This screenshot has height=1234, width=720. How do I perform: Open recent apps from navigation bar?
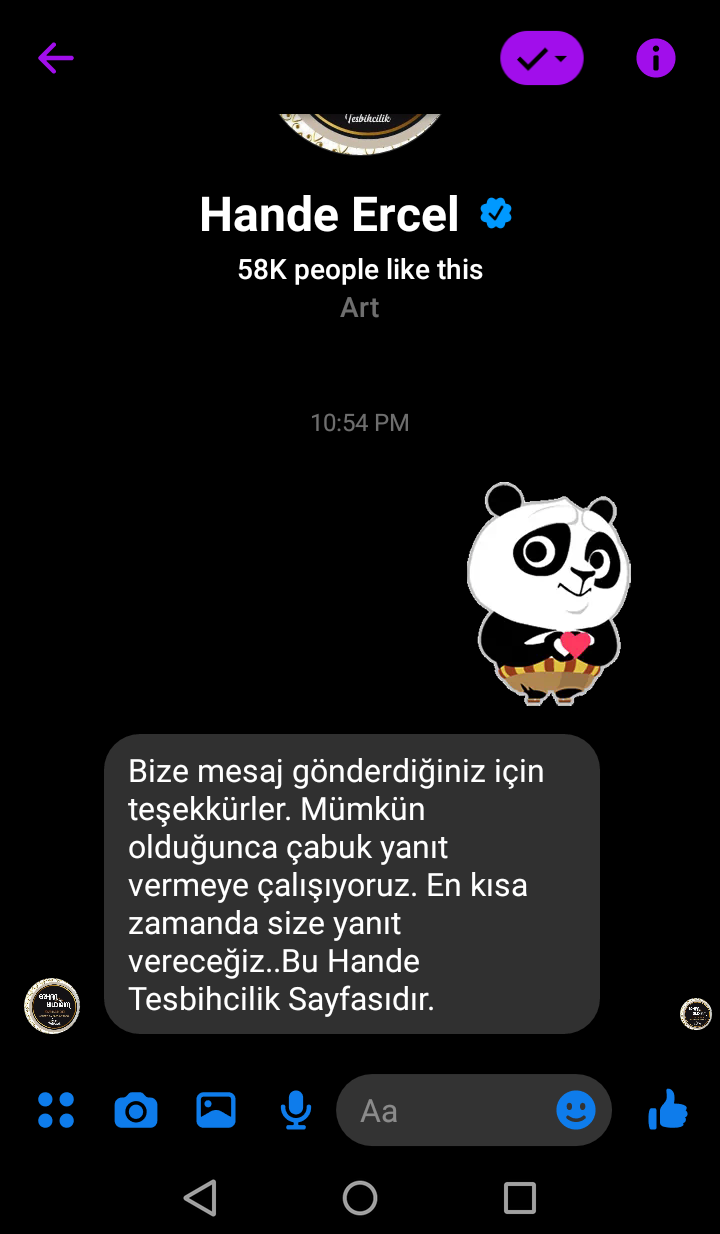[x=519, y=1197]
